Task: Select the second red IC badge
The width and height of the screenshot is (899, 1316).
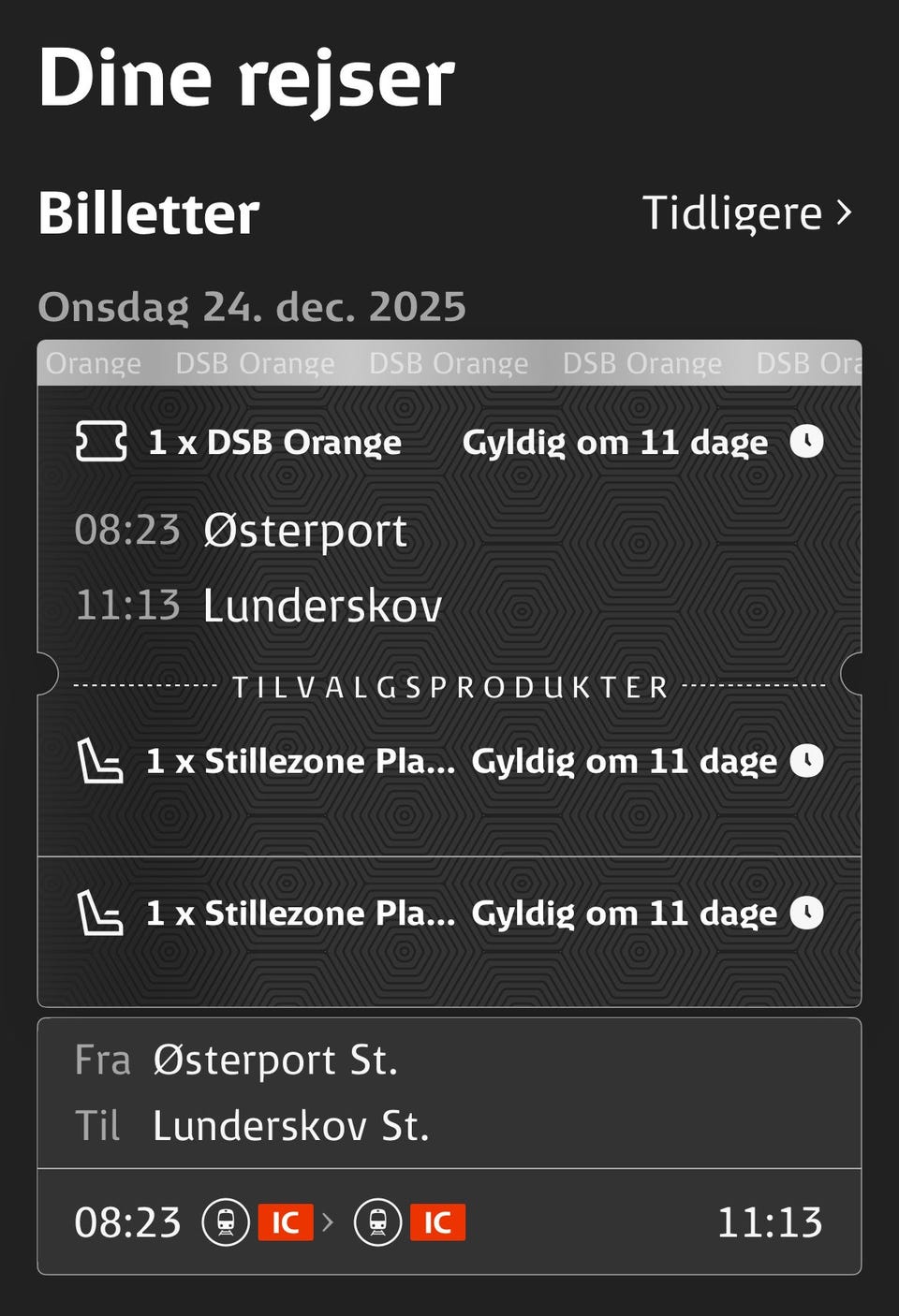Action: click(x=437, y=1221)
